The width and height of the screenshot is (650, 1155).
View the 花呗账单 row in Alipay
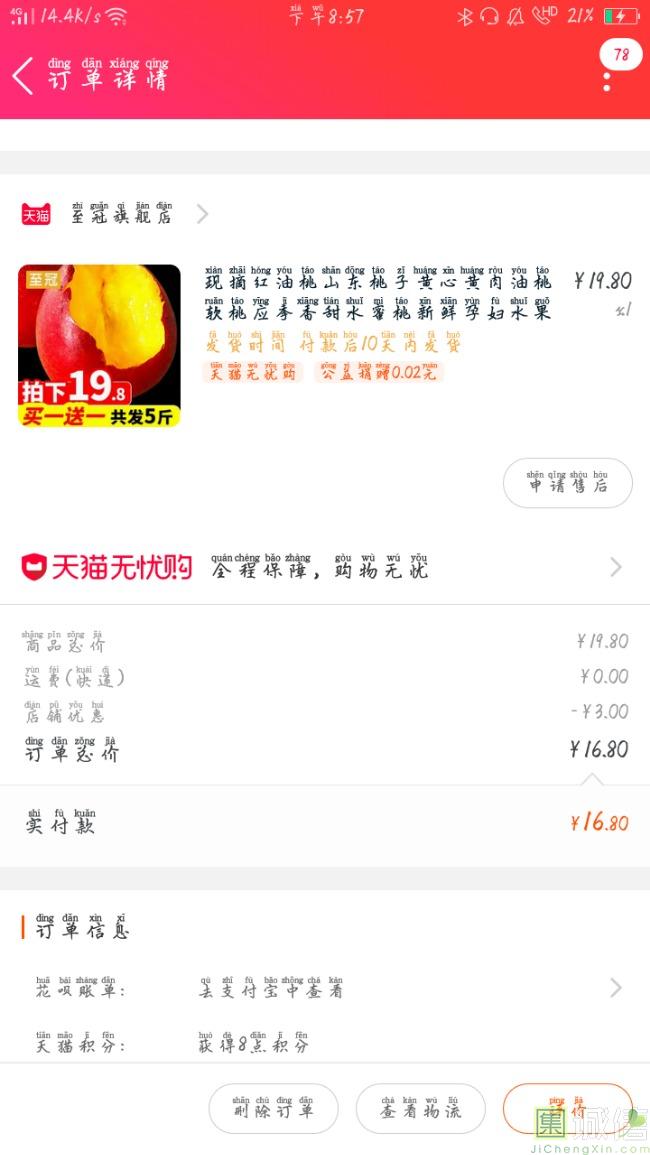coord(324,988)
